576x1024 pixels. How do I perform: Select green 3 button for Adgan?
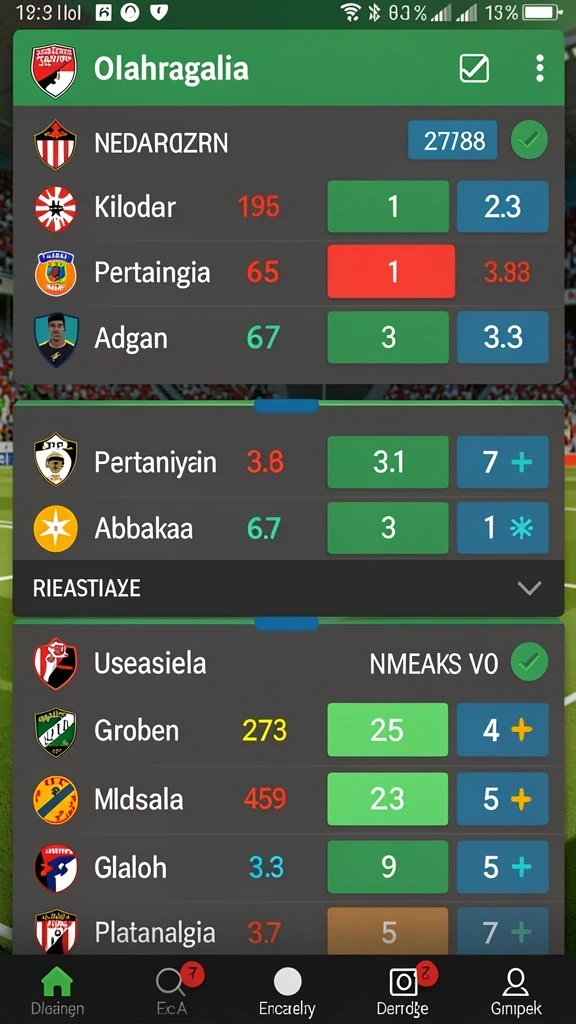tap(388, 337)
